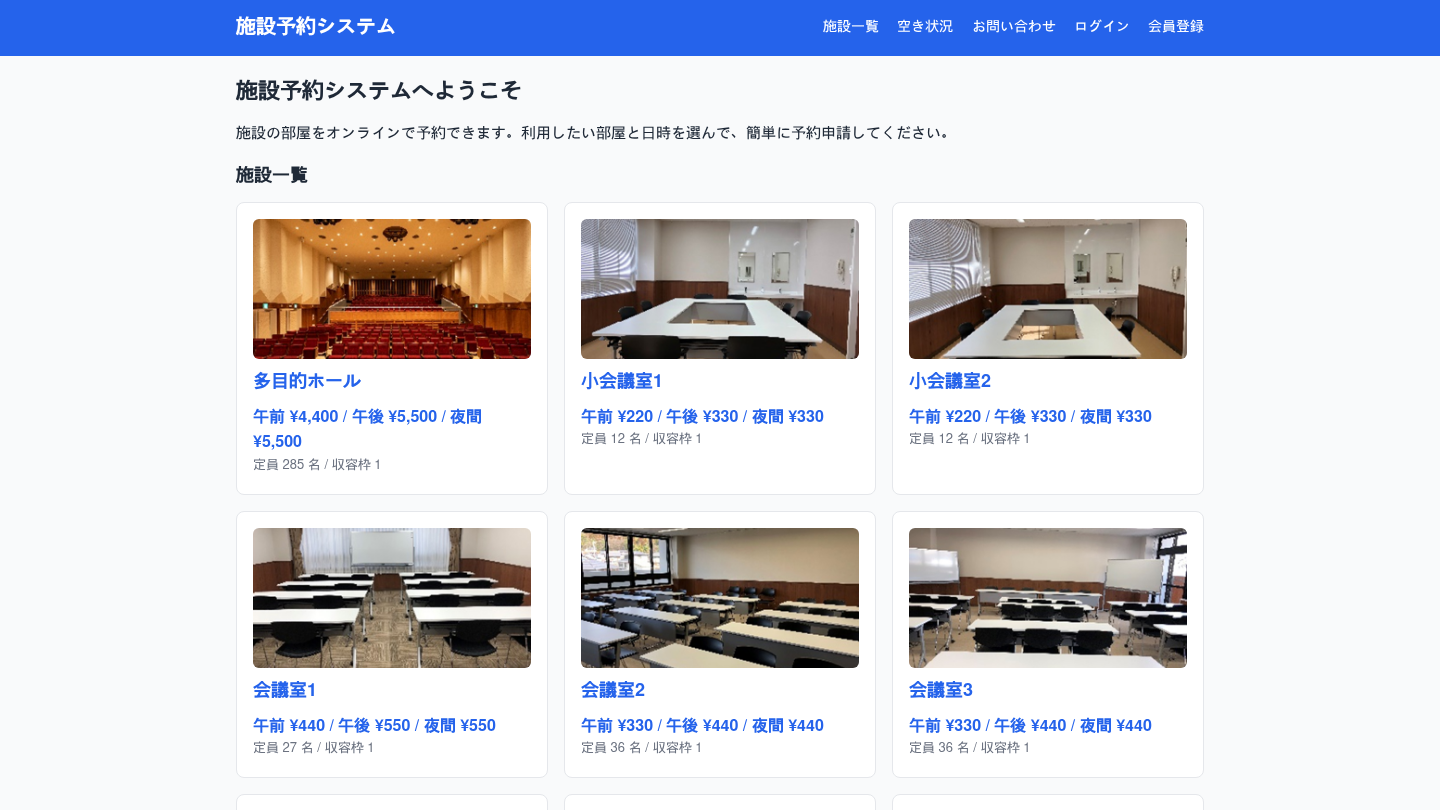Open details for 会議室3
The width and height of the screenshot is (1440, 810).
(1048, 644)
